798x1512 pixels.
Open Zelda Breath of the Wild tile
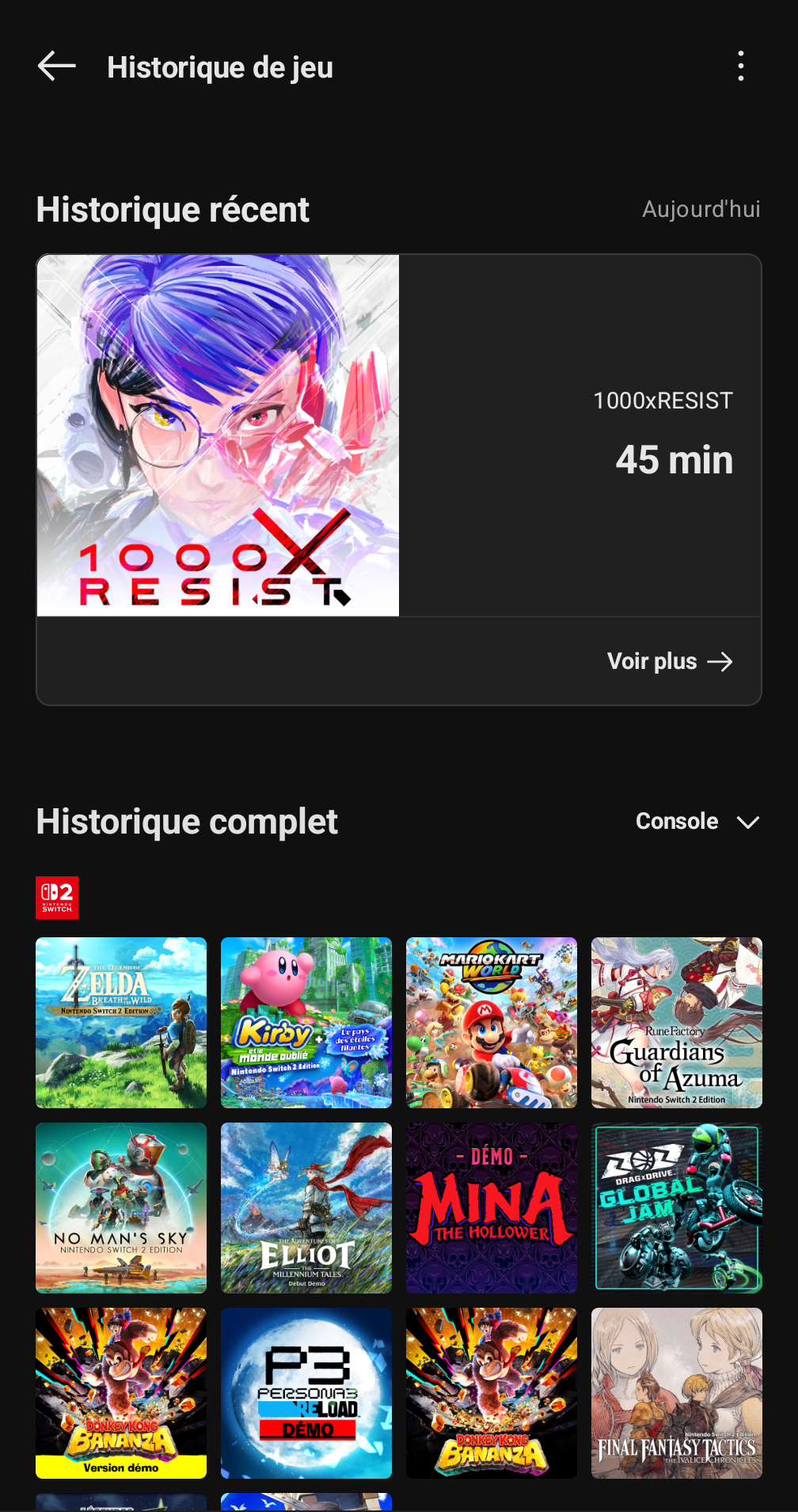[x=121, y=1023]
